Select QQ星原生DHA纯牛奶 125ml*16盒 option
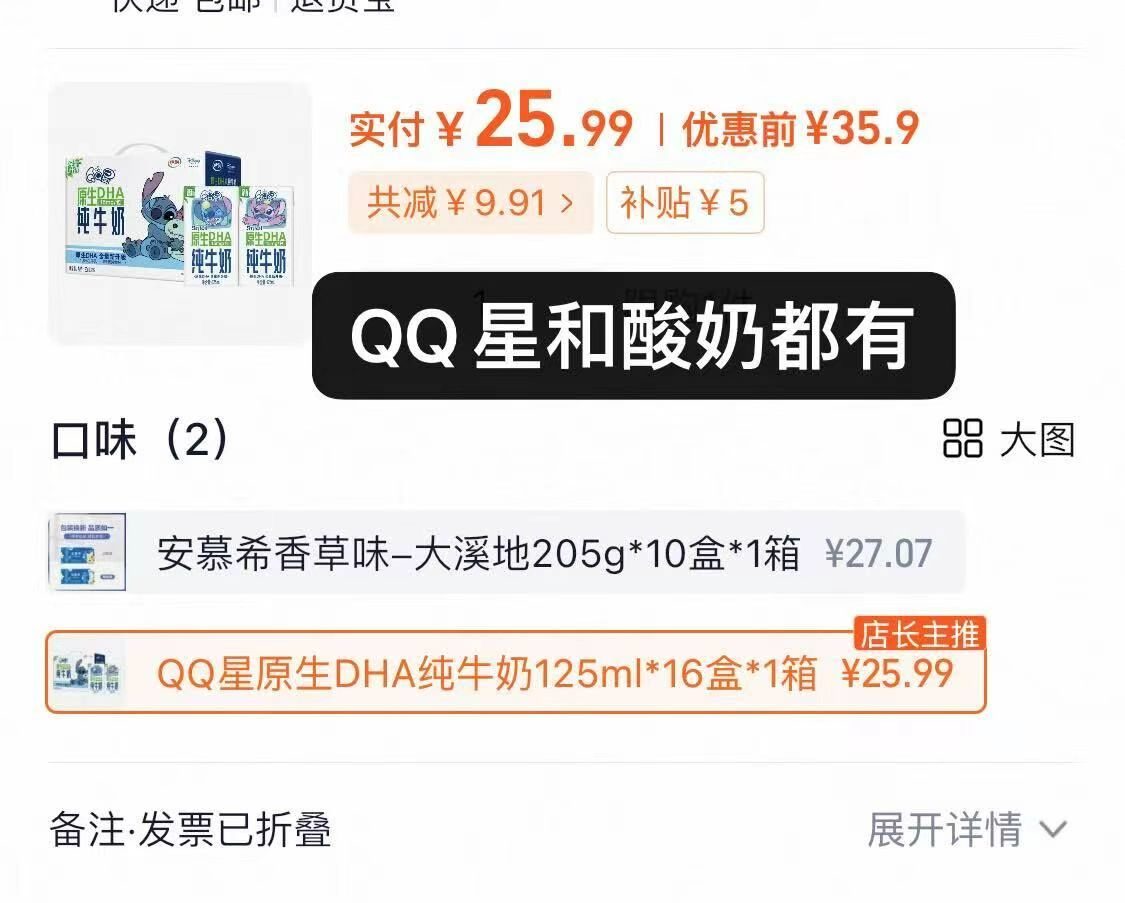This screenshot has height=903, width=1125. pyautogui.click(x=516, y=673)
